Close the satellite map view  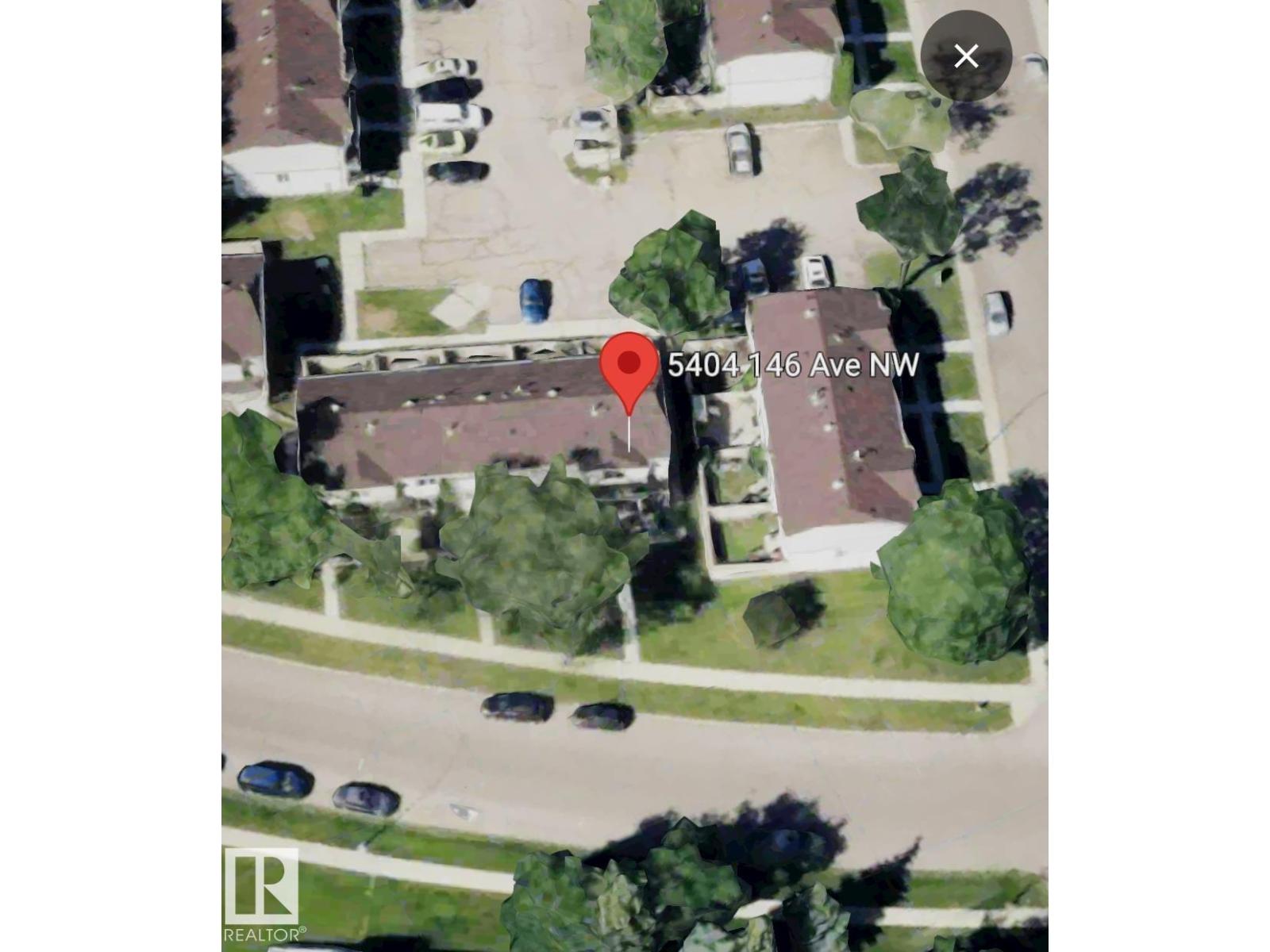pyautogui.click(x=965, y=56)
